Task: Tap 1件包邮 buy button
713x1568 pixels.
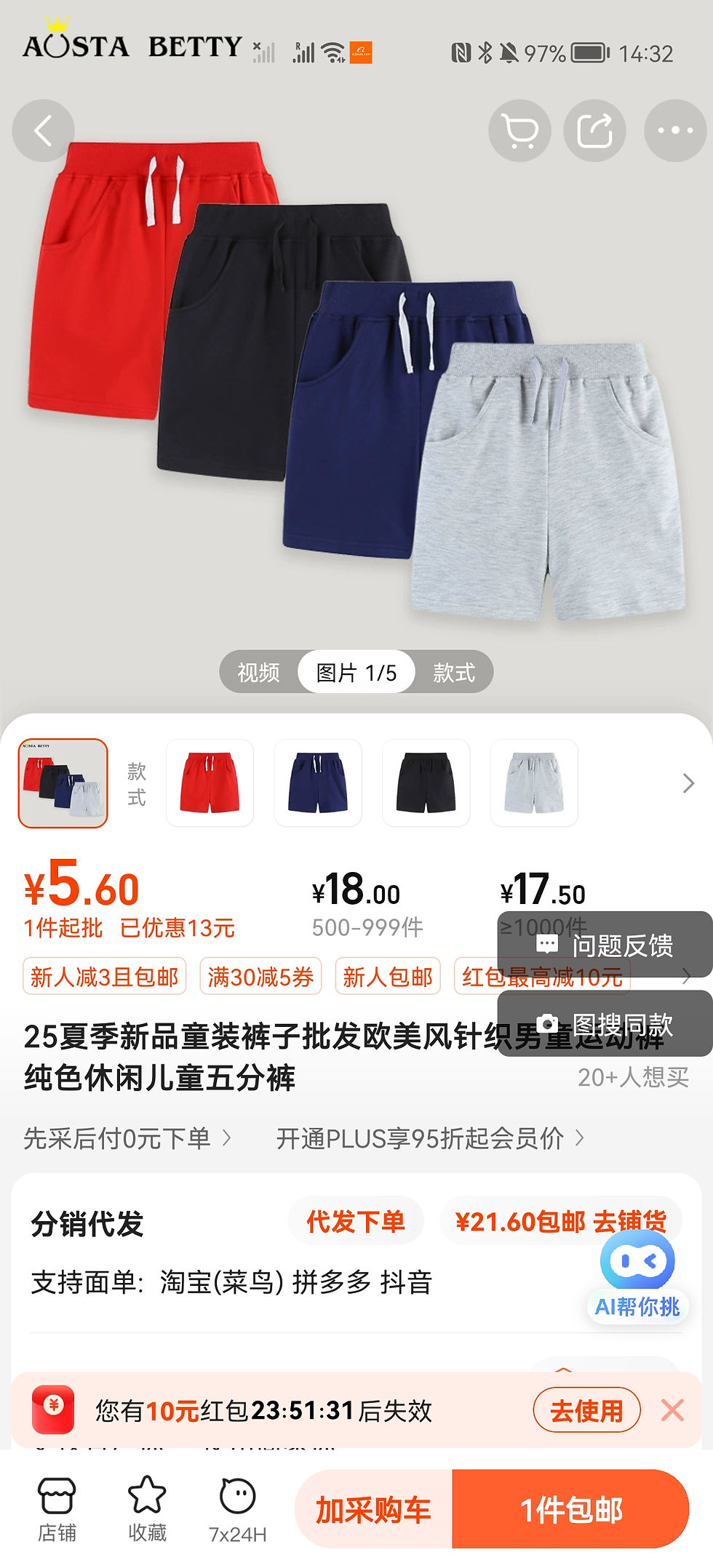Action: pyautogui.click(x=571, y=1510)
